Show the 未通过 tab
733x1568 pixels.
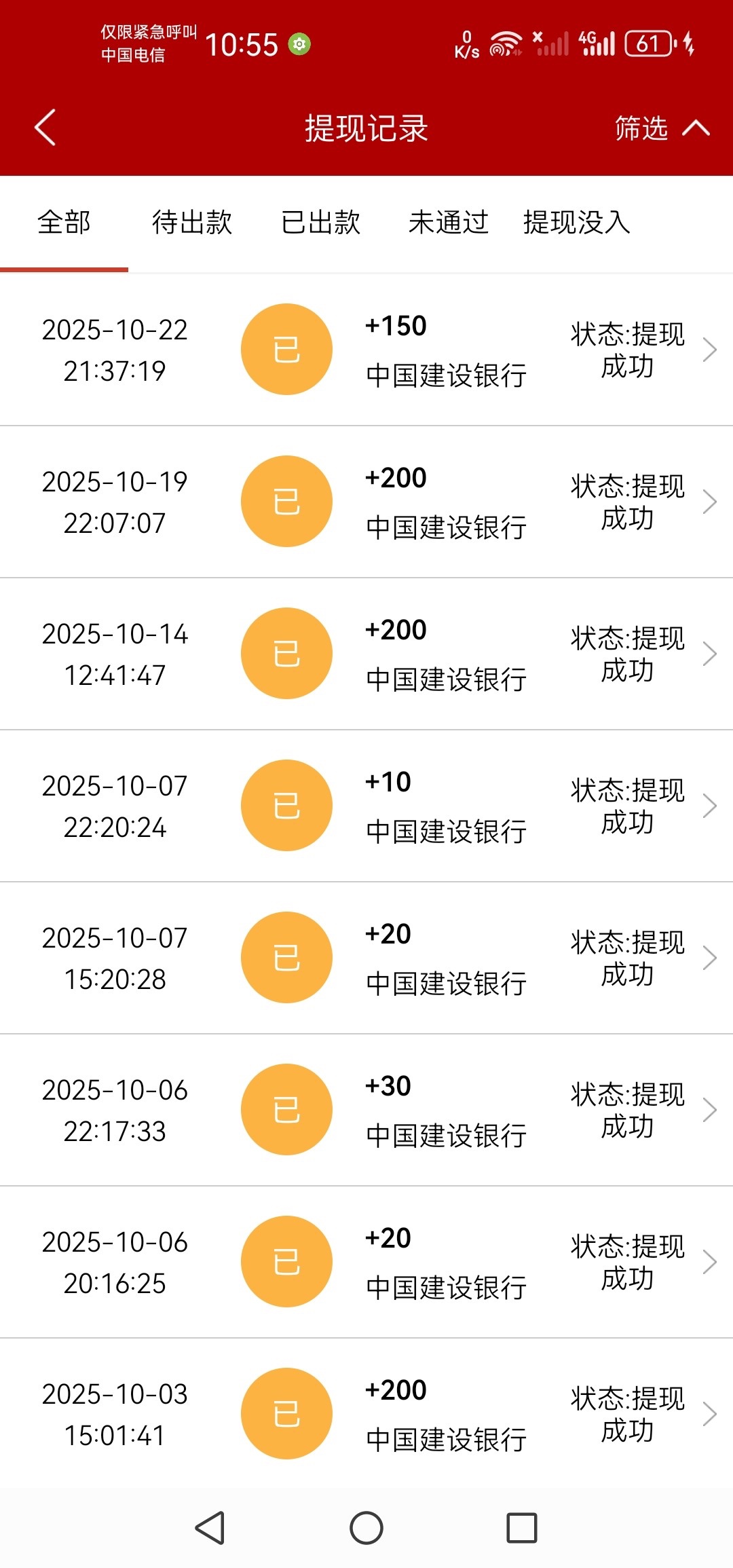(449, 223)
